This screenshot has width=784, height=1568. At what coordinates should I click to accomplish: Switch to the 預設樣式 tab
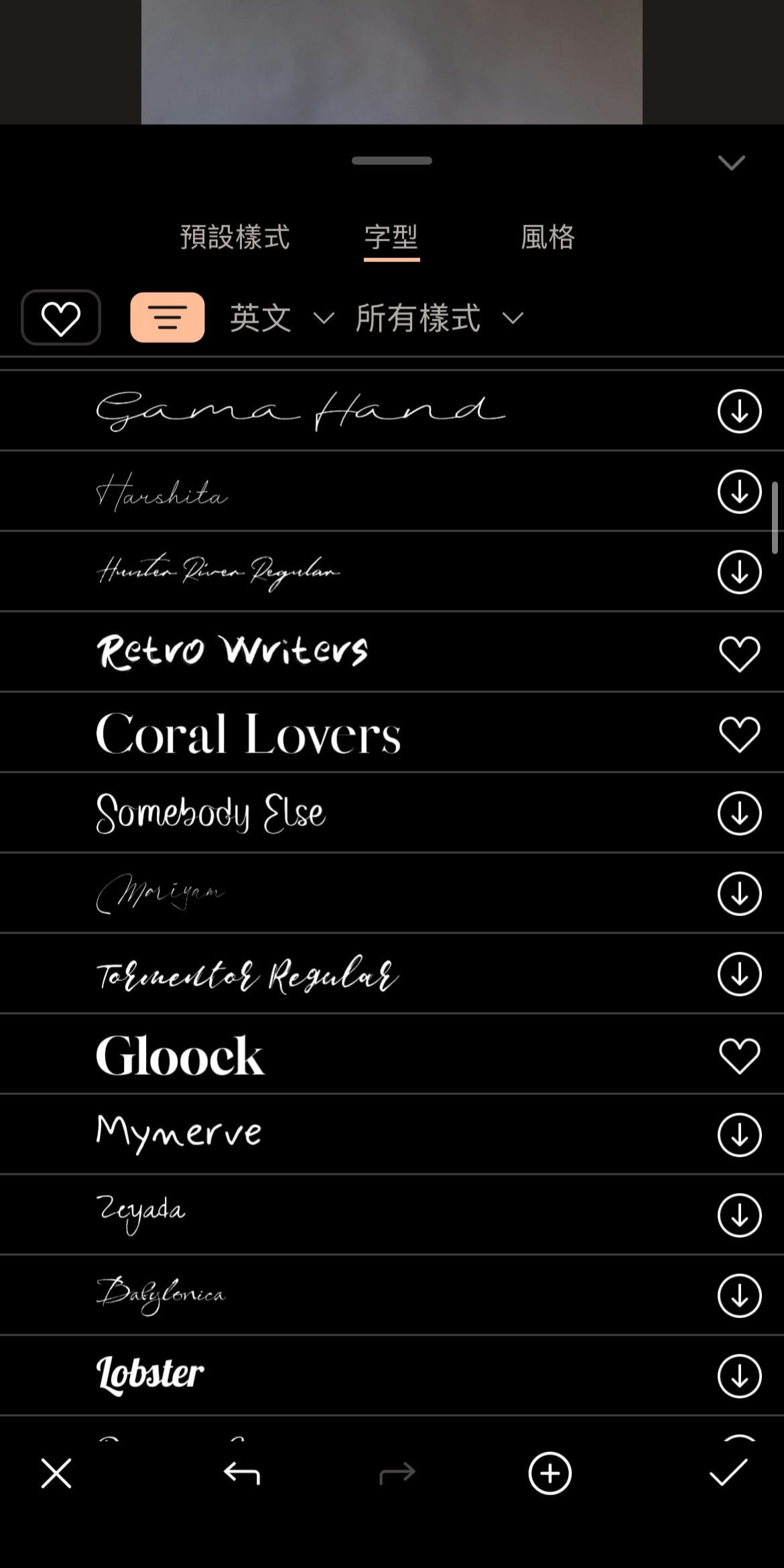[235, 237]
